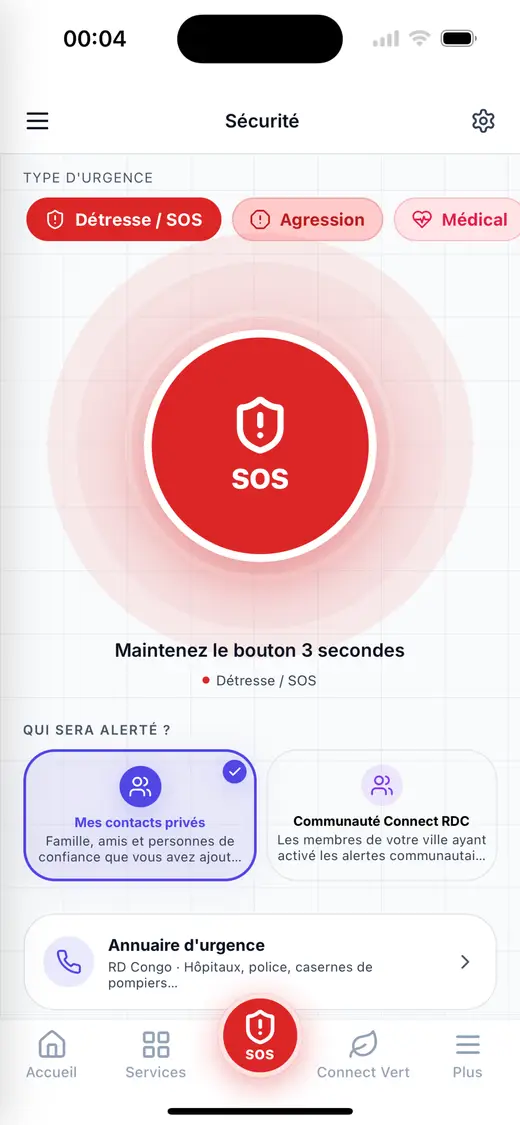Open the hamburger drawer menu

point(37,121)
